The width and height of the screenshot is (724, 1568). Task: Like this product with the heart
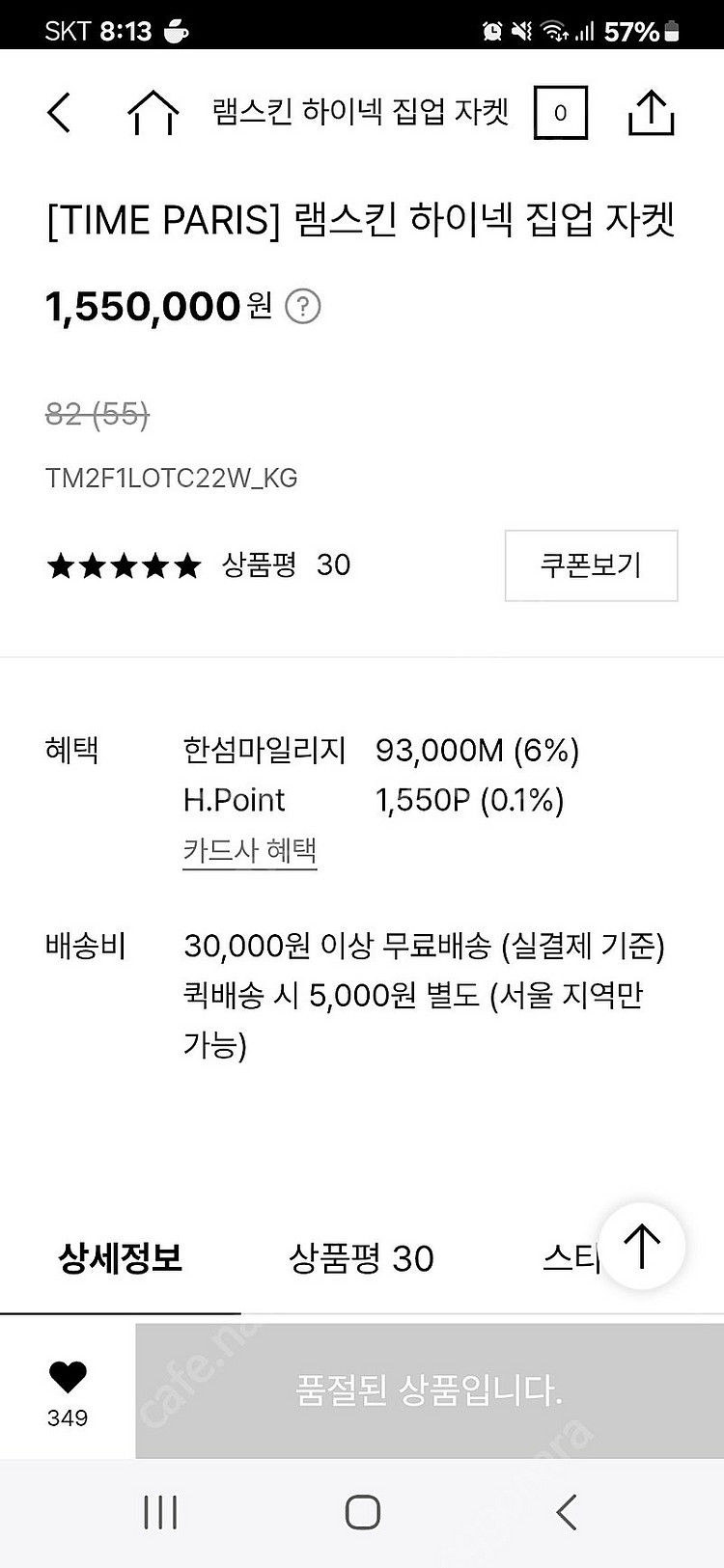[x=68, y=1378]
